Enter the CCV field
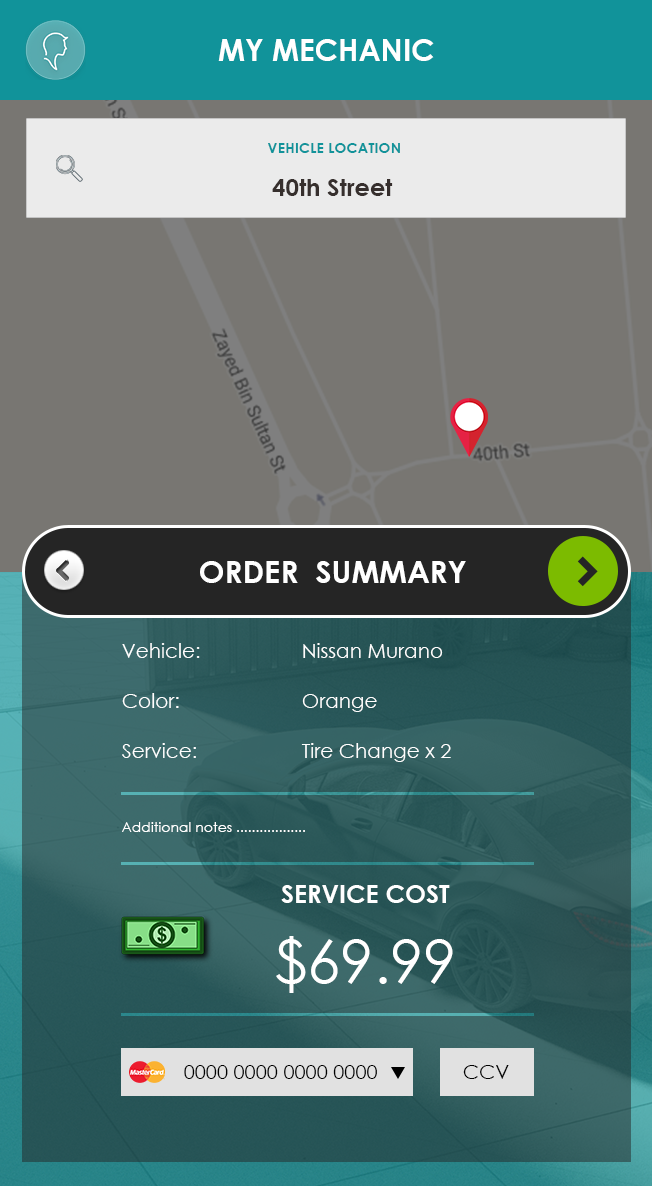The height and width of the screenshot is (1186, 652). pyautogui.click(x=486, y=1072)
